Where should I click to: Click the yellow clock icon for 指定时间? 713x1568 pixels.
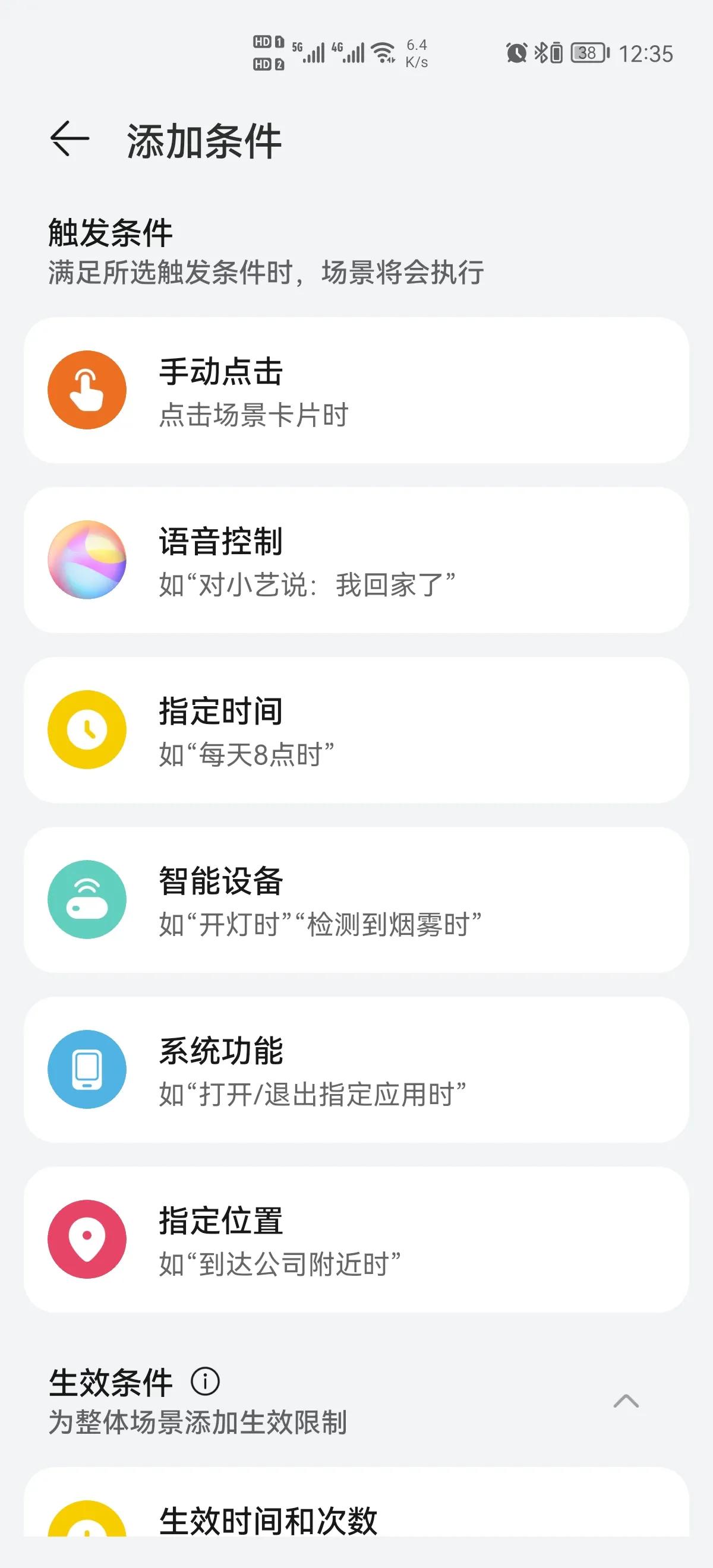[87, 729]
